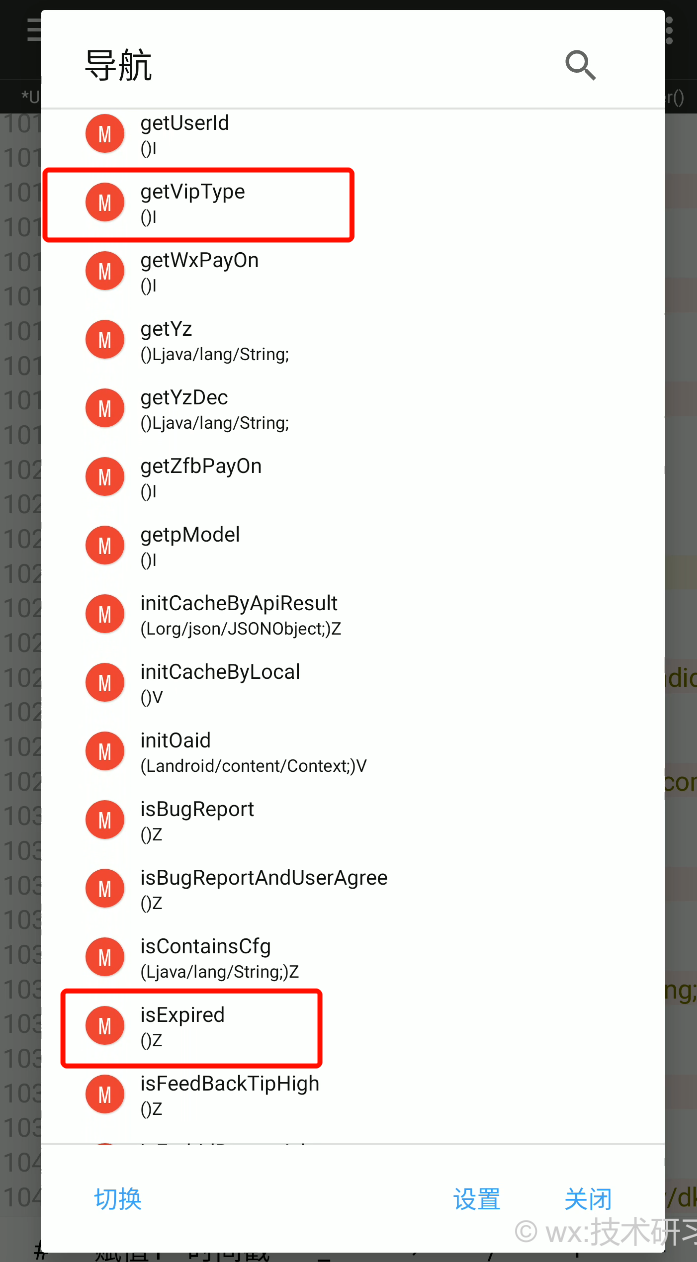Screen dimensions: 697x1262
Task: Open initCacheByApiResult method
Action: [x=353, y=616]
